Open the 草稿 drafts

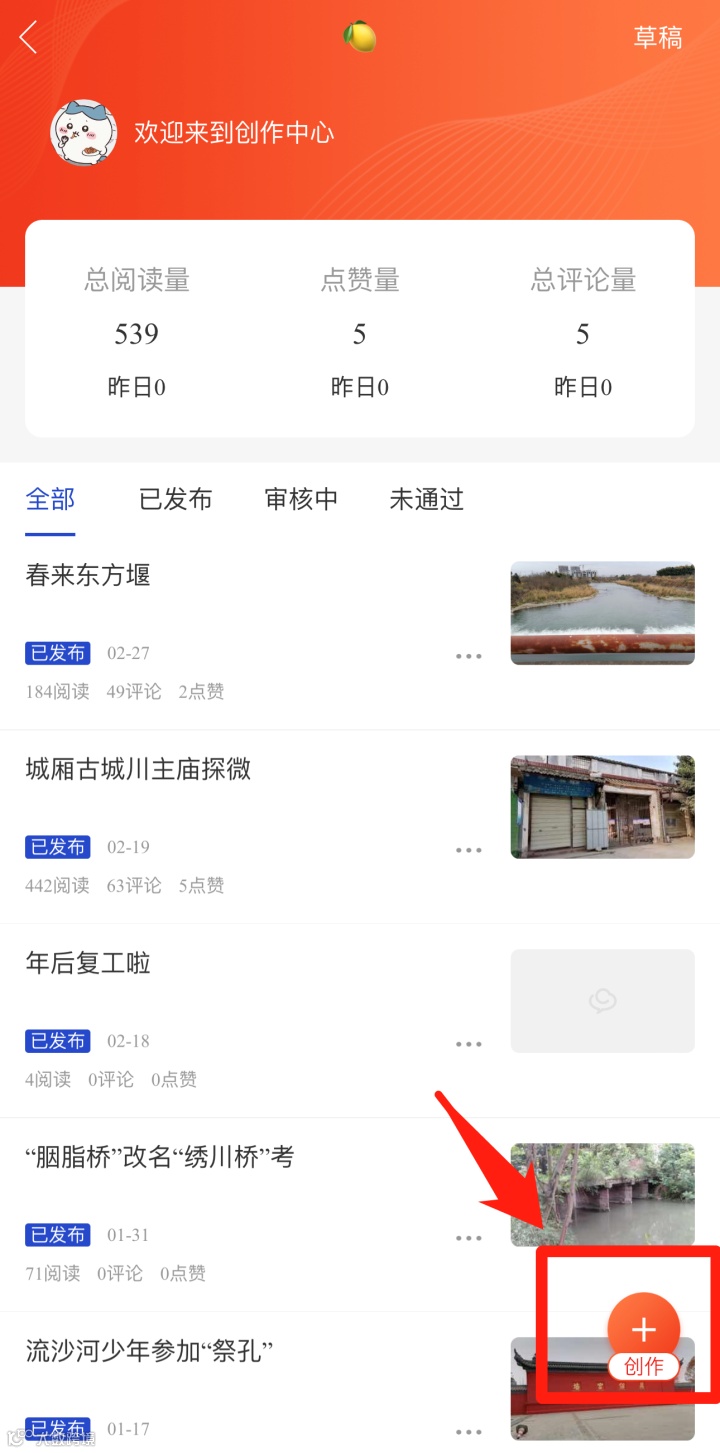coord(657,38)
